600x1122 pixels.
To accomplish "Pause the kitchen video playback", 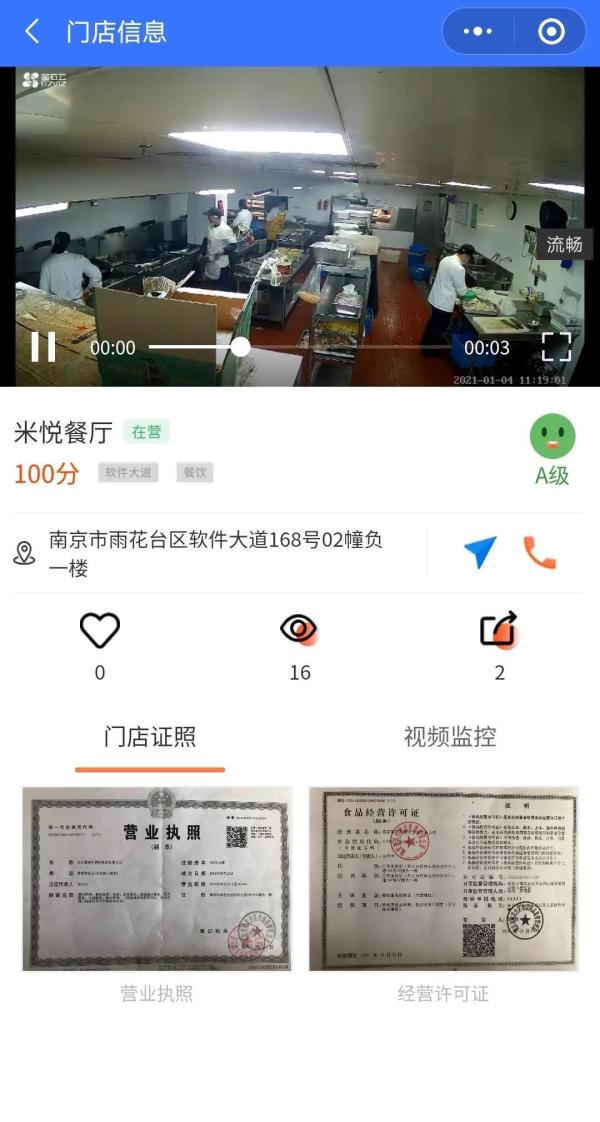I will point(43,347).
